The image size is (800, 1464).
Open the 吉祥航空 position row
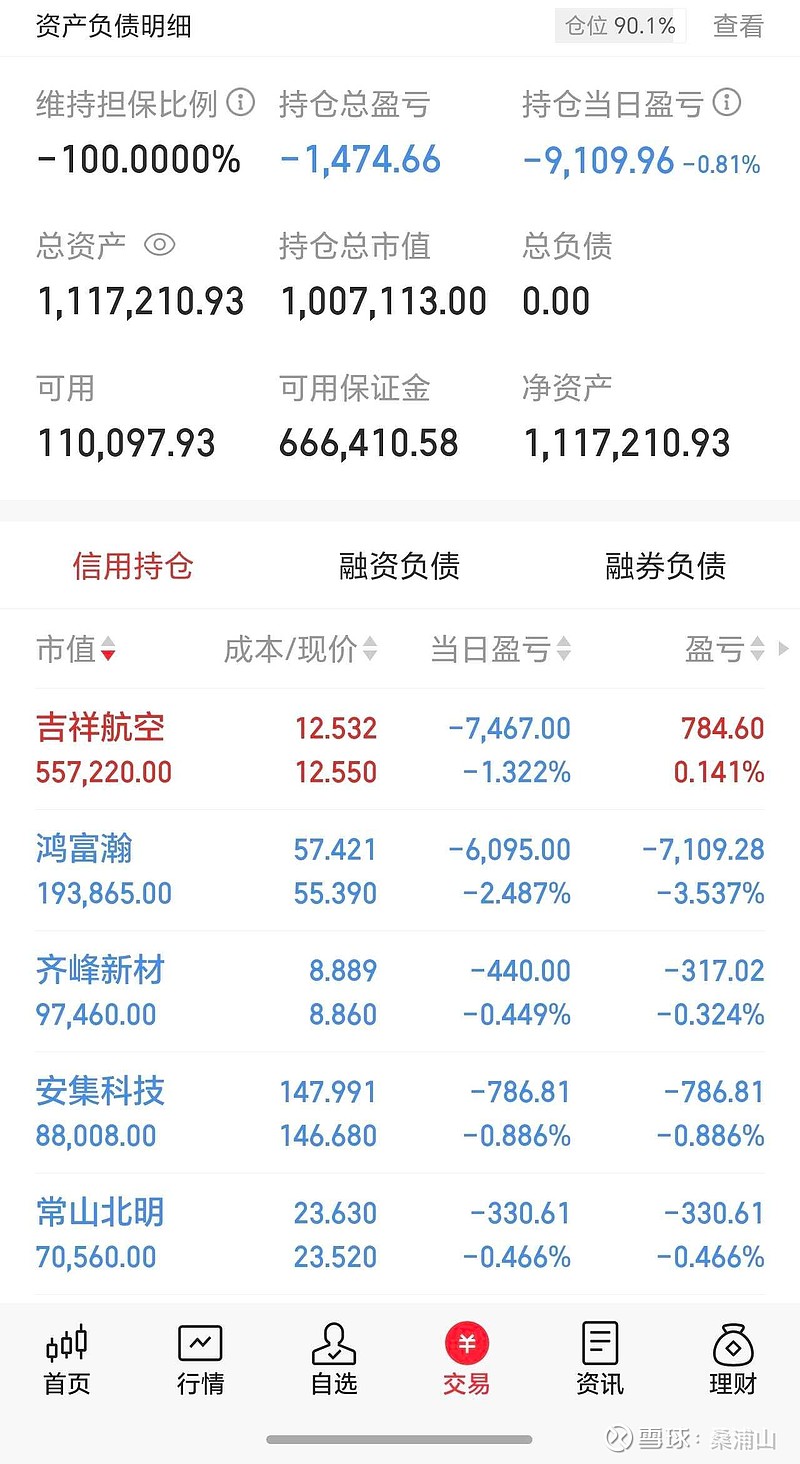400,749
